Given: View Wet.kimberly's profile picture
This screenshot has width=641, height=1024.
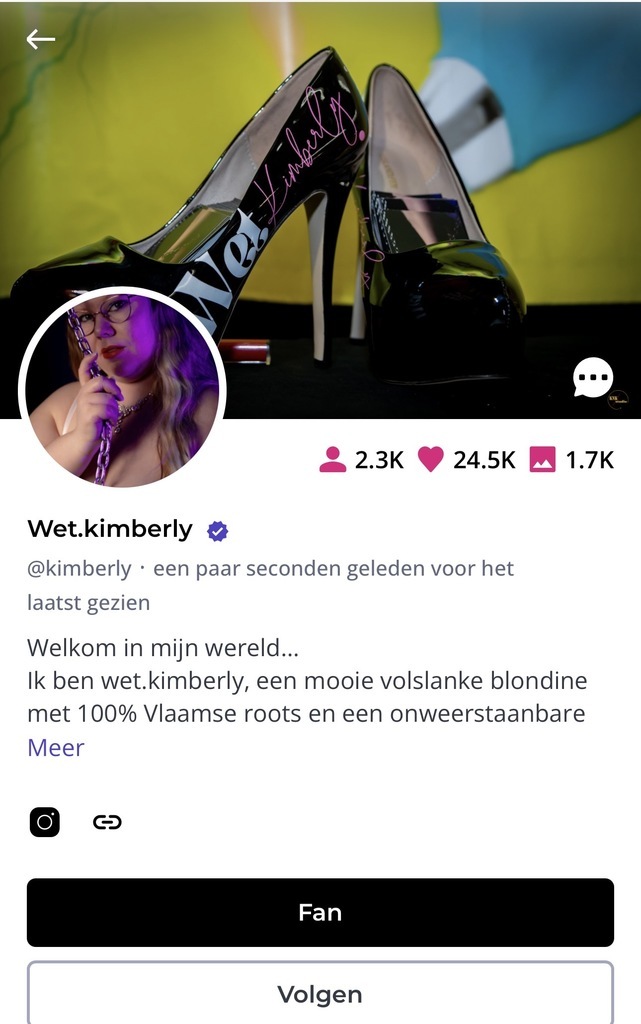Looking at the screenshot, I should coord(123,389).
